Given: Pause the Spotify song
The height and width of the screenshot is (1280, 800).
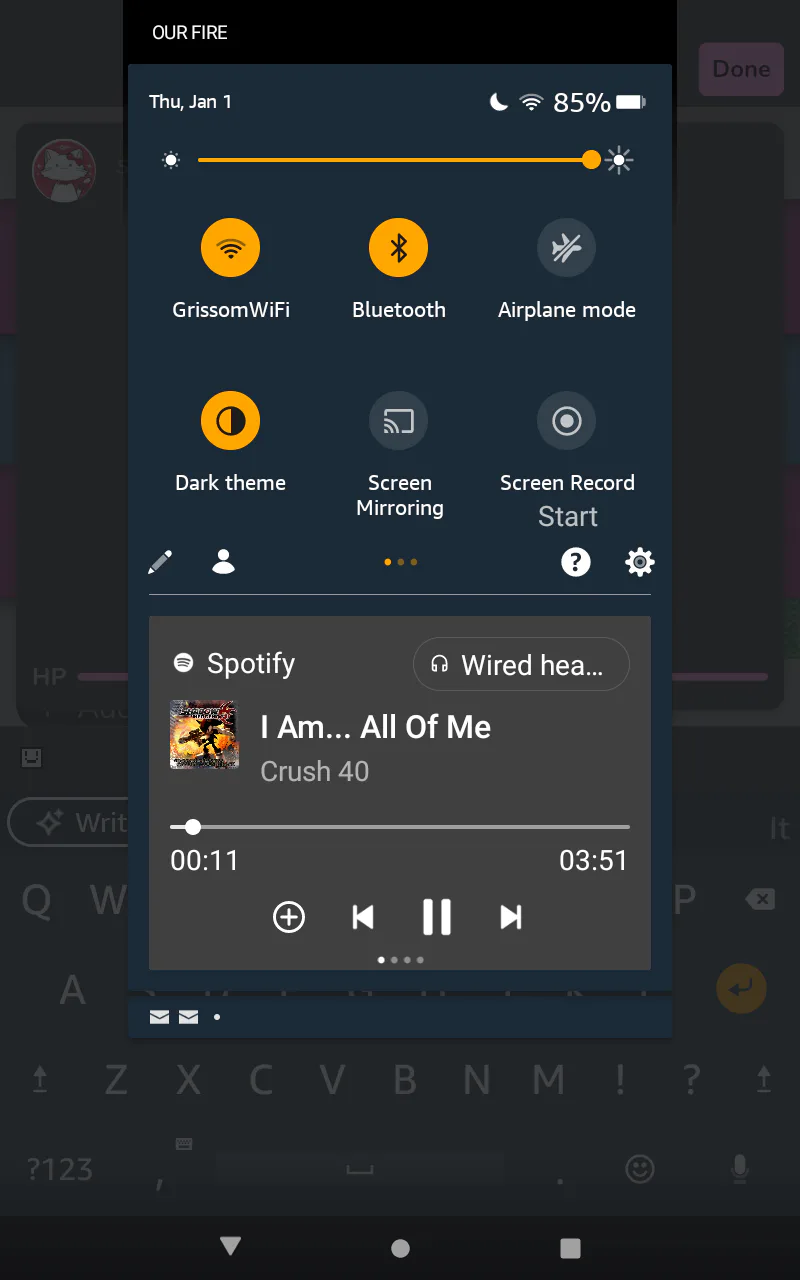Looking at the screenshot, I should [x=437, y=917].
